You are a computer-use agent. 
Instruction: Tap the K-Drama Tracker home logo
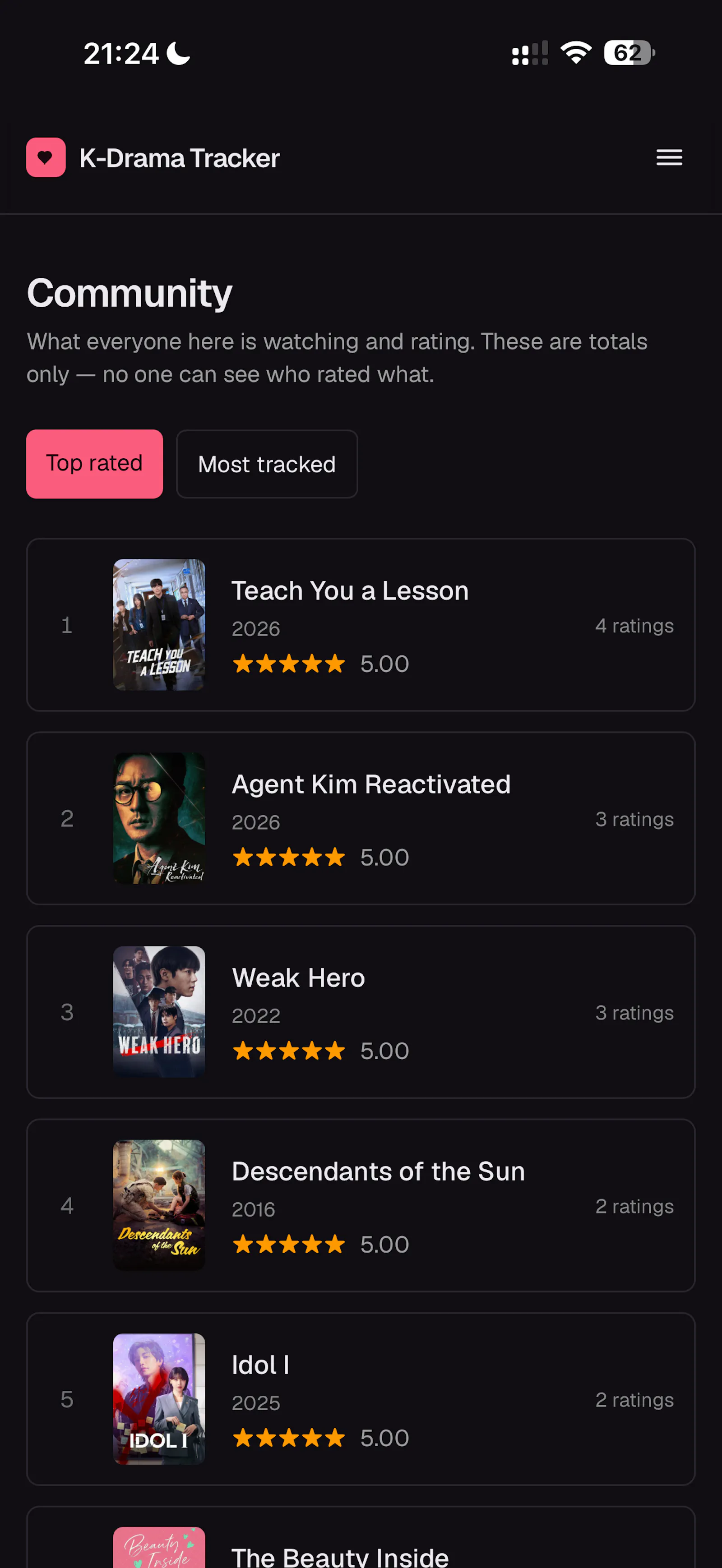(x=153, y=157)
